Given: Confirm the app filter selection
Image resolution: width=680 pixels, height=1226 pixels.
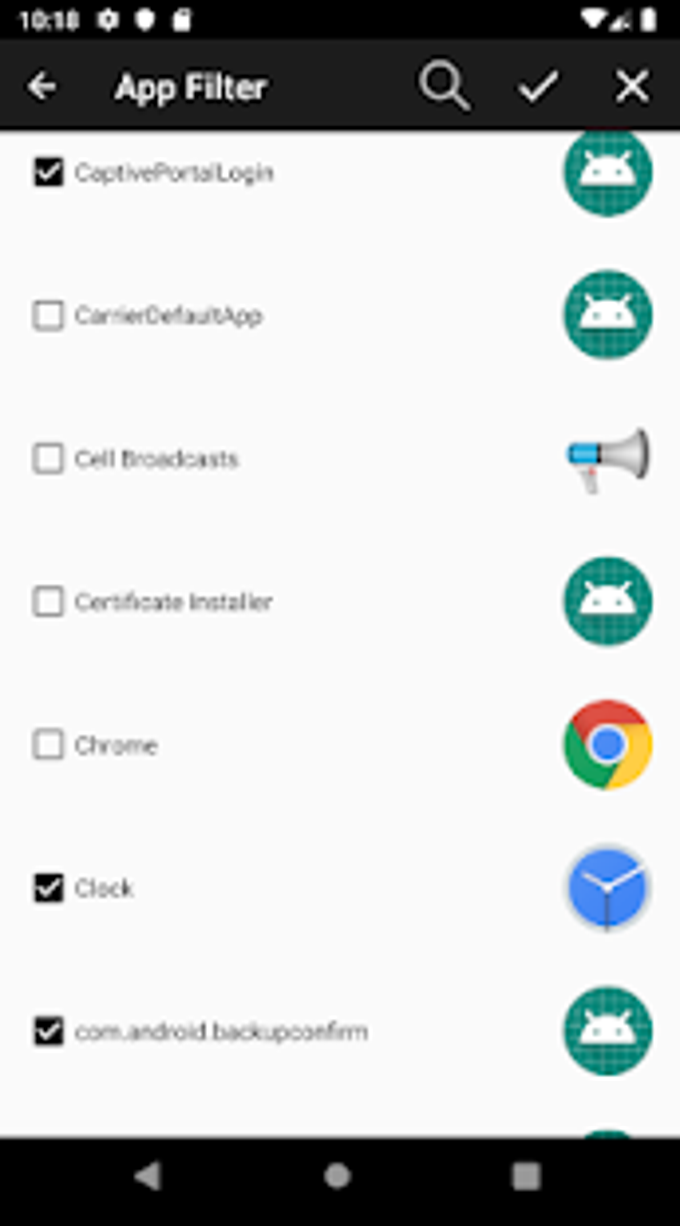Looking at the screenshot, I should pos(537,87).
